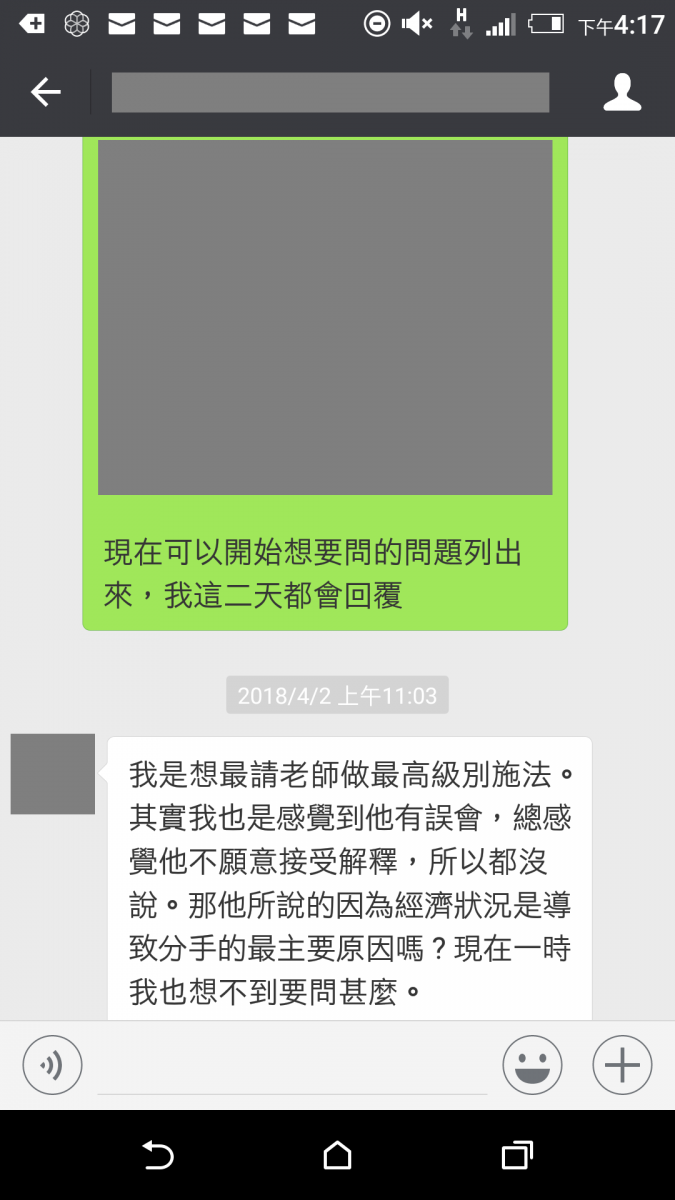Tap the message text field
The image size is (675, 1200).
292,1066
